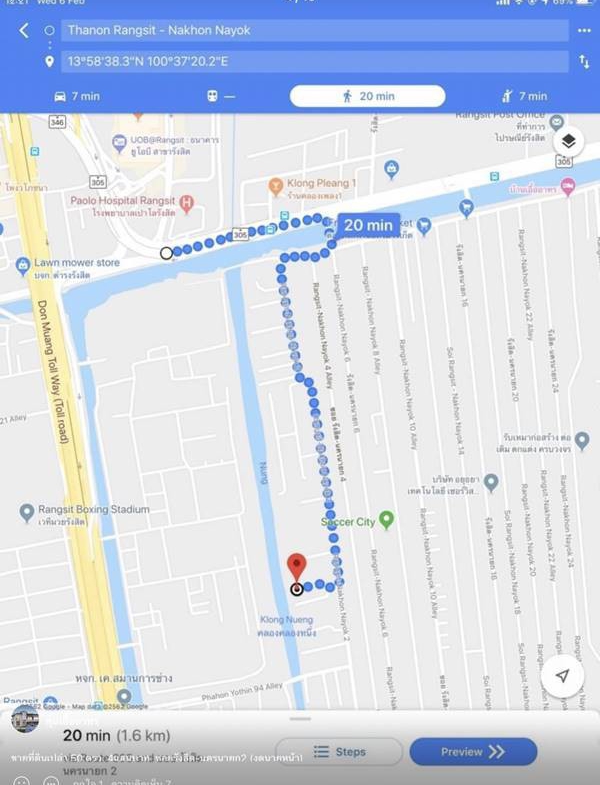Open Rangsit Boxing Stadium marker
The height and width of the screenshot is (785, 600).
click(x=27, y=512)
